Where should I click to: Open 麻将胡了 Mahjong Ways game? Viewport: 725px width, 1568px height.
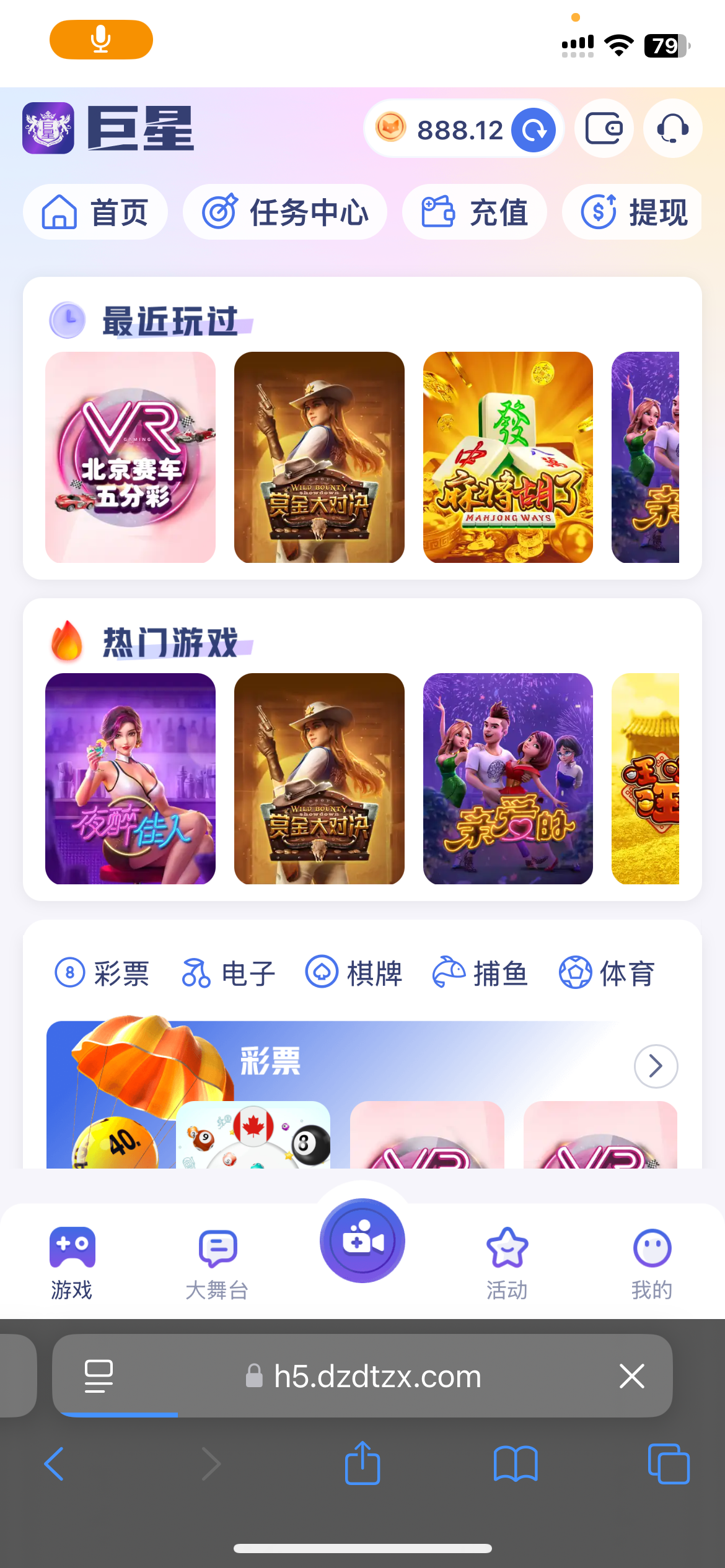(x=507, y=457)
